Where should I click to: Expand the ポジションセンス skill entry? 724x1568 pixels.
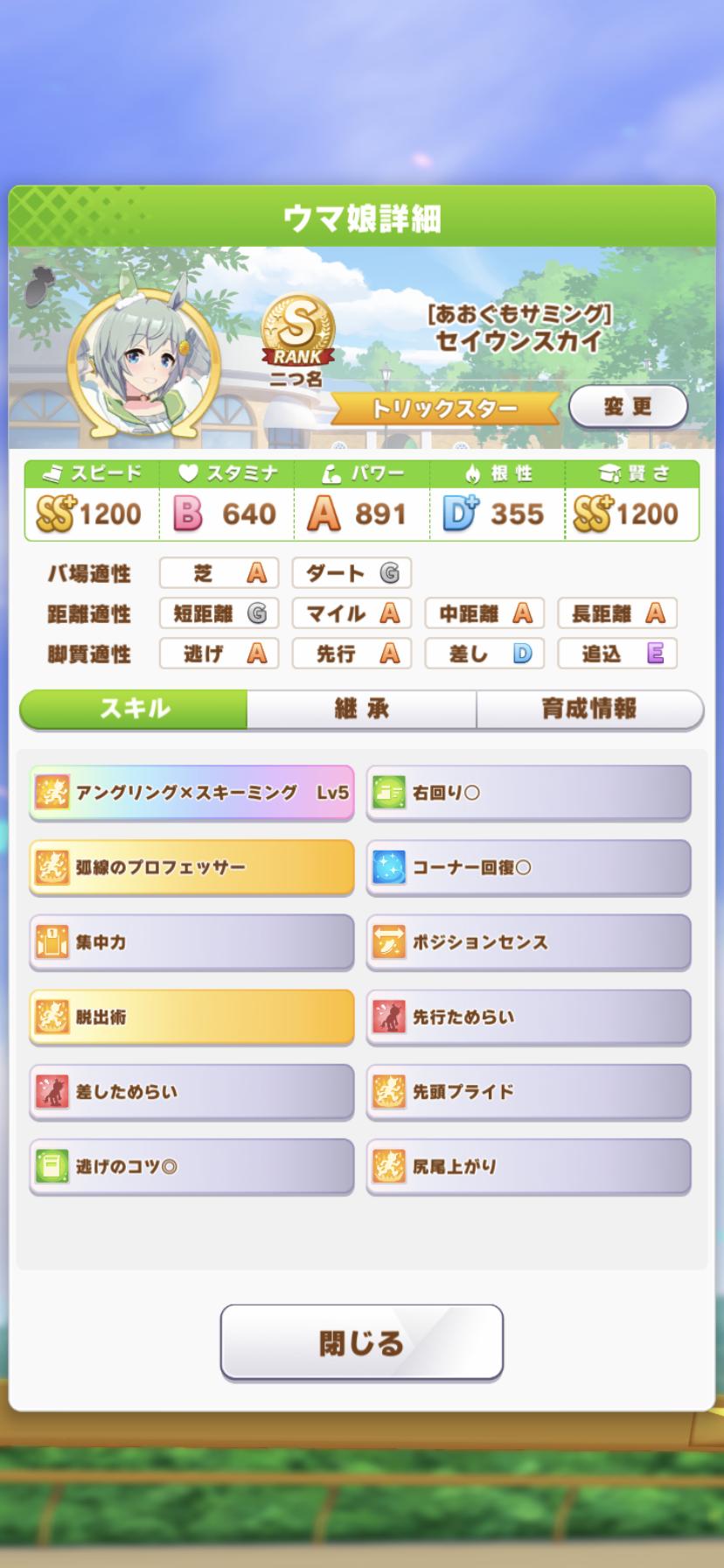coord(528,942)
